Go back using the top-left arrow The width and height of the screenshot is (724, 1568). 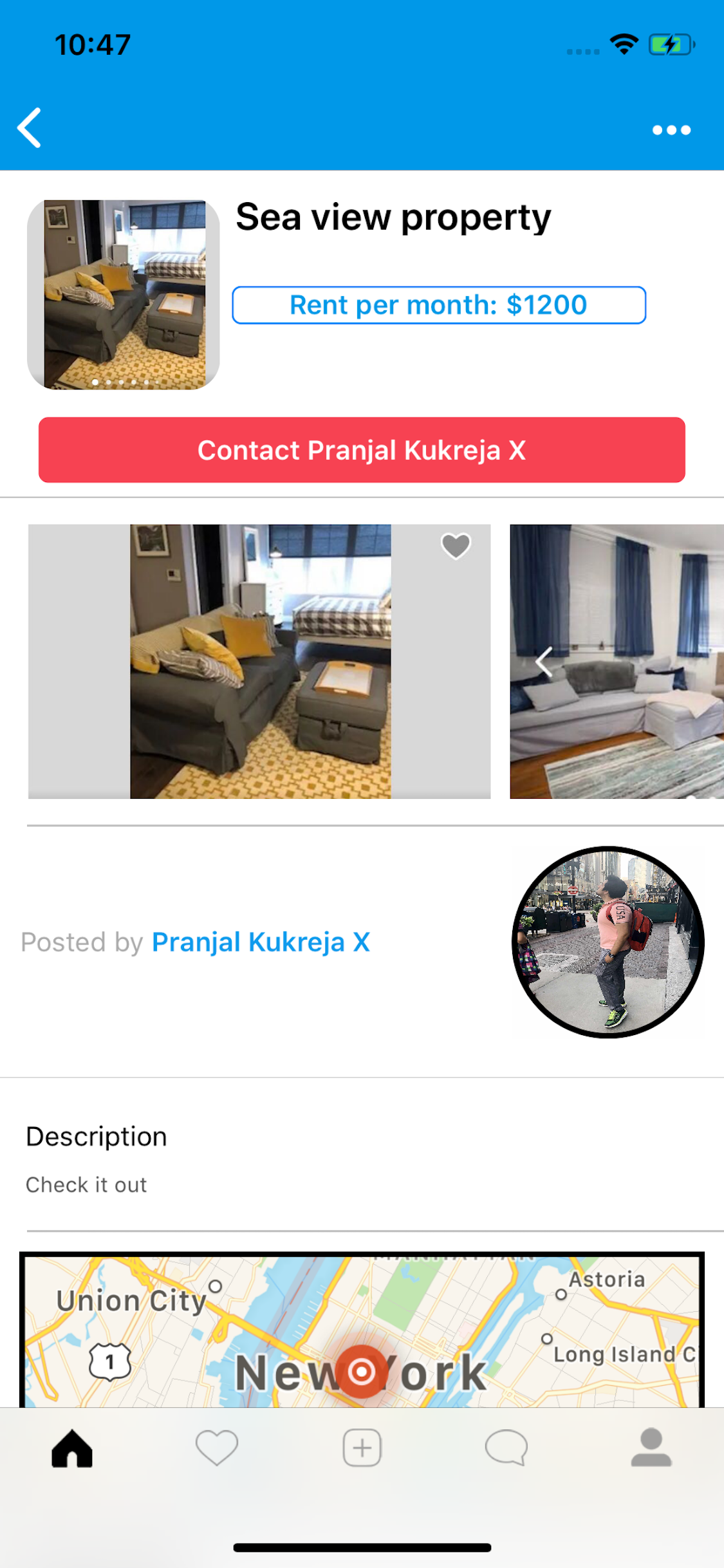click(x=30, y=128)
